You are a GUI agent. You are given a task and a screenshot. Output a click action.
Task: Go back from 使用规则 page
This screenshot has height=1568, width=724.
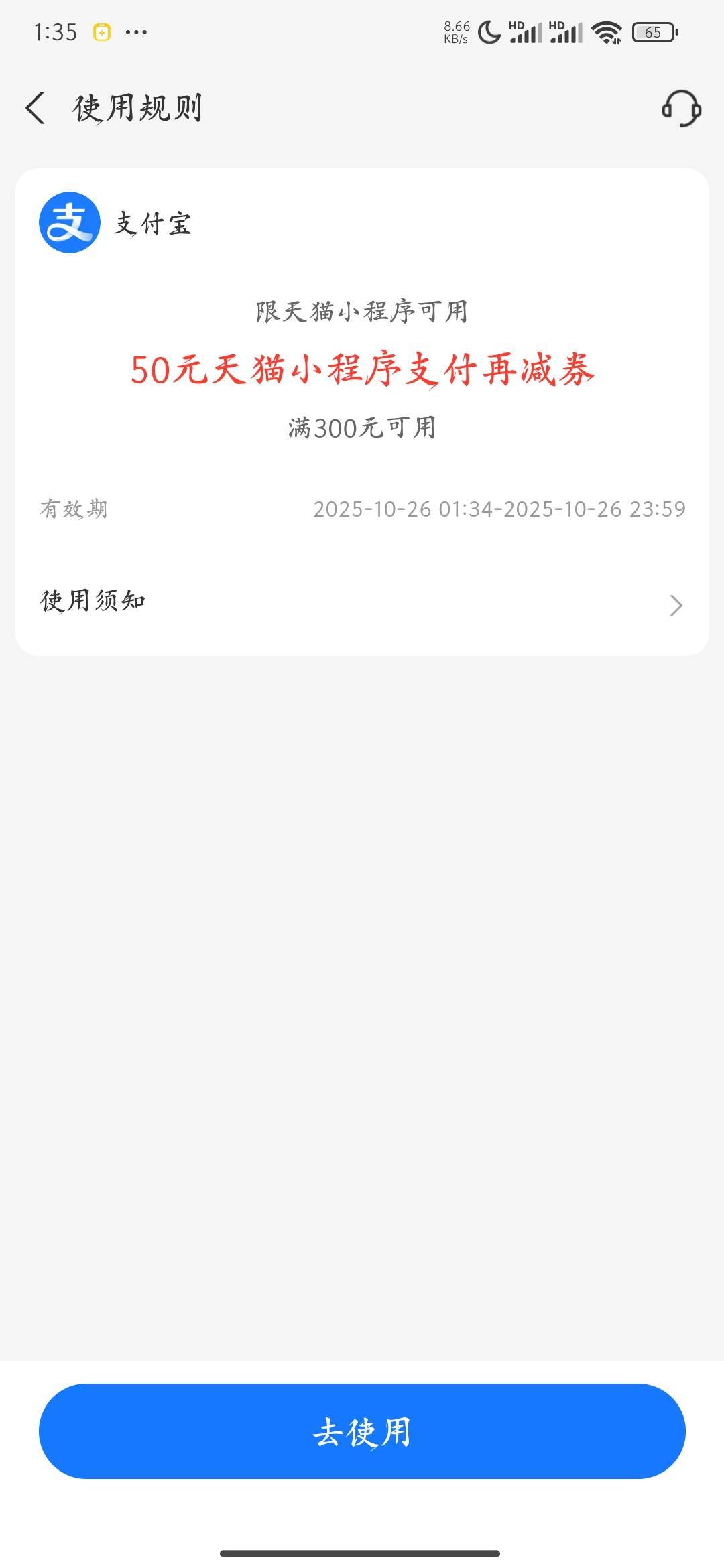point(36,108)
